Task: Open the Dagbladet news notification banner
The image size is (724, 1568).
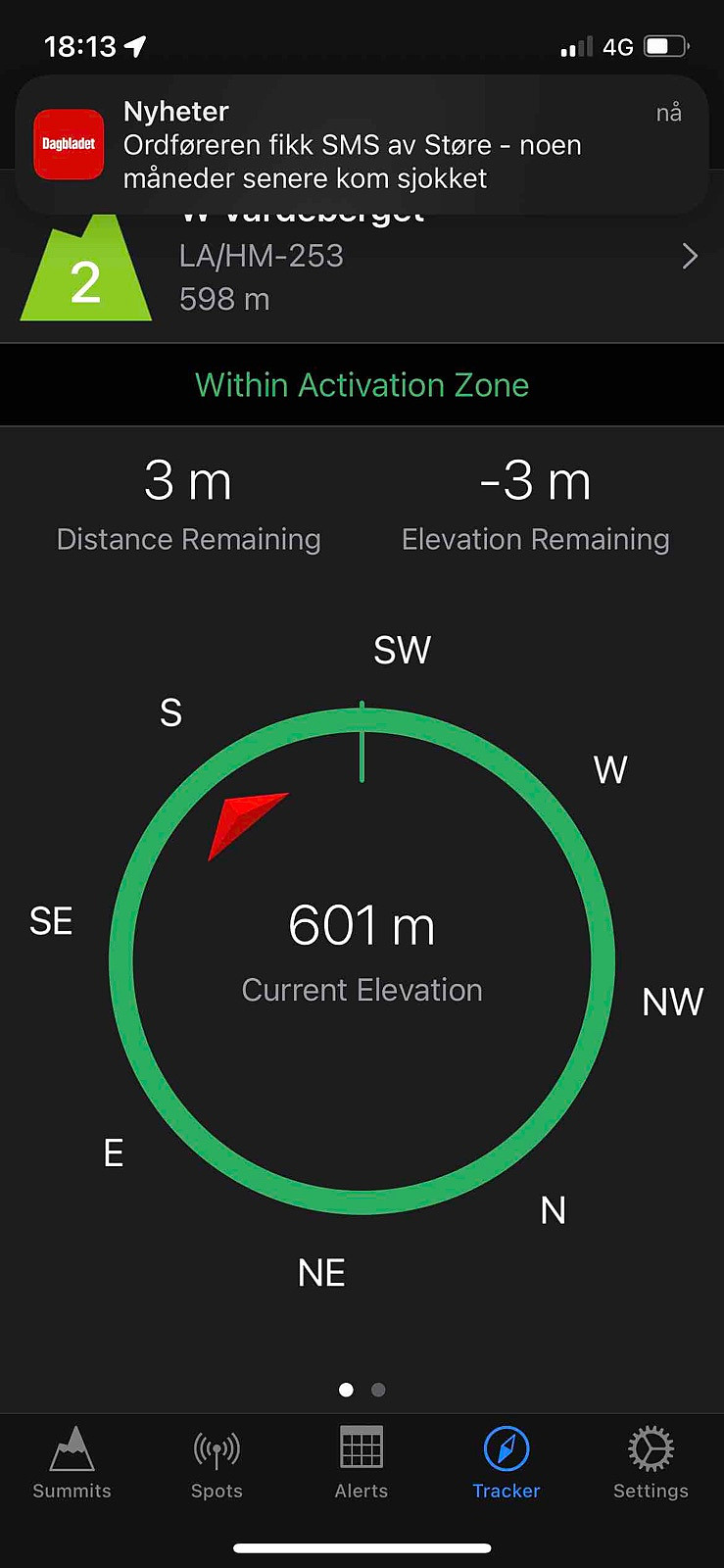Action: tap(362, 144)
